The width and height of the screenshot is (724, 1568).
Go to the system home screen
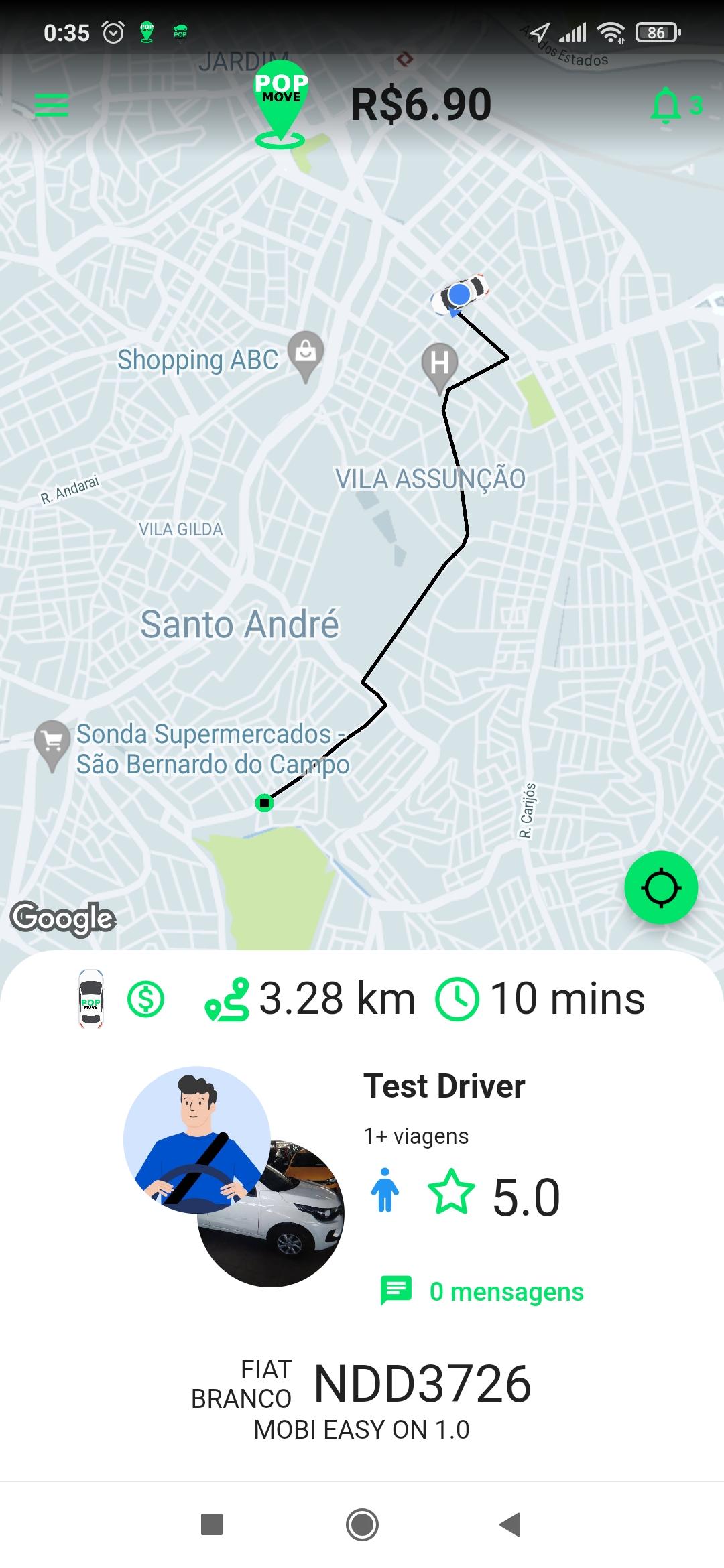(362, 1524)
